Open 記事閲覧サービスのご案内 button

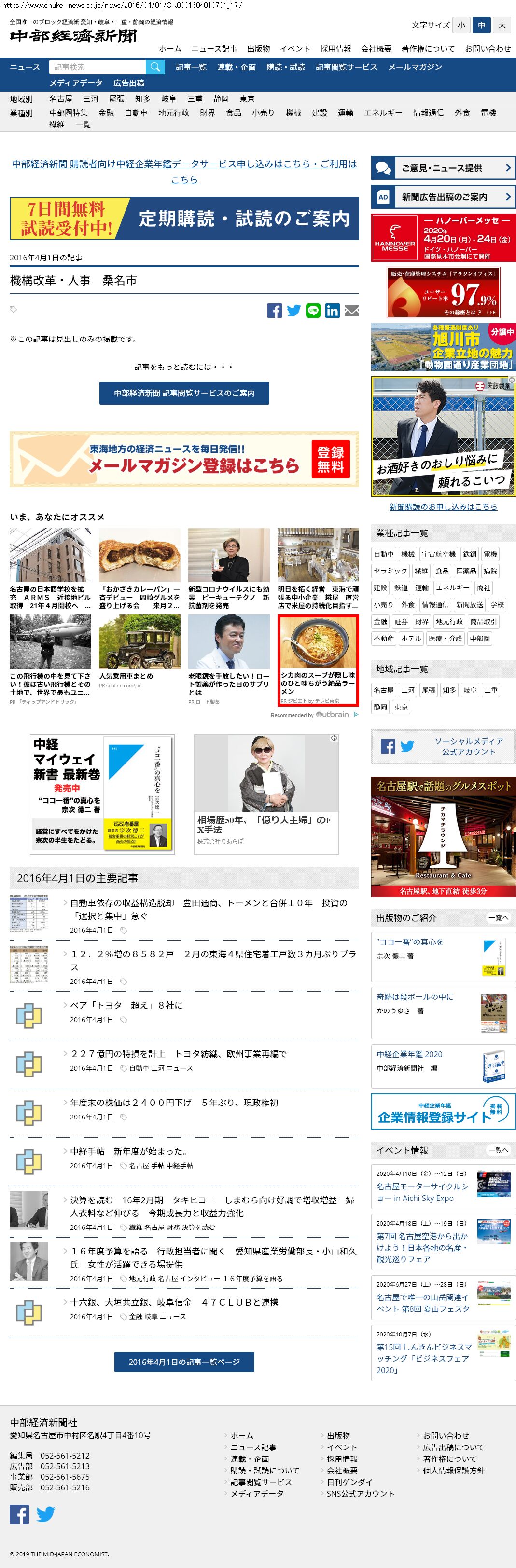click(x=184, y=393)
